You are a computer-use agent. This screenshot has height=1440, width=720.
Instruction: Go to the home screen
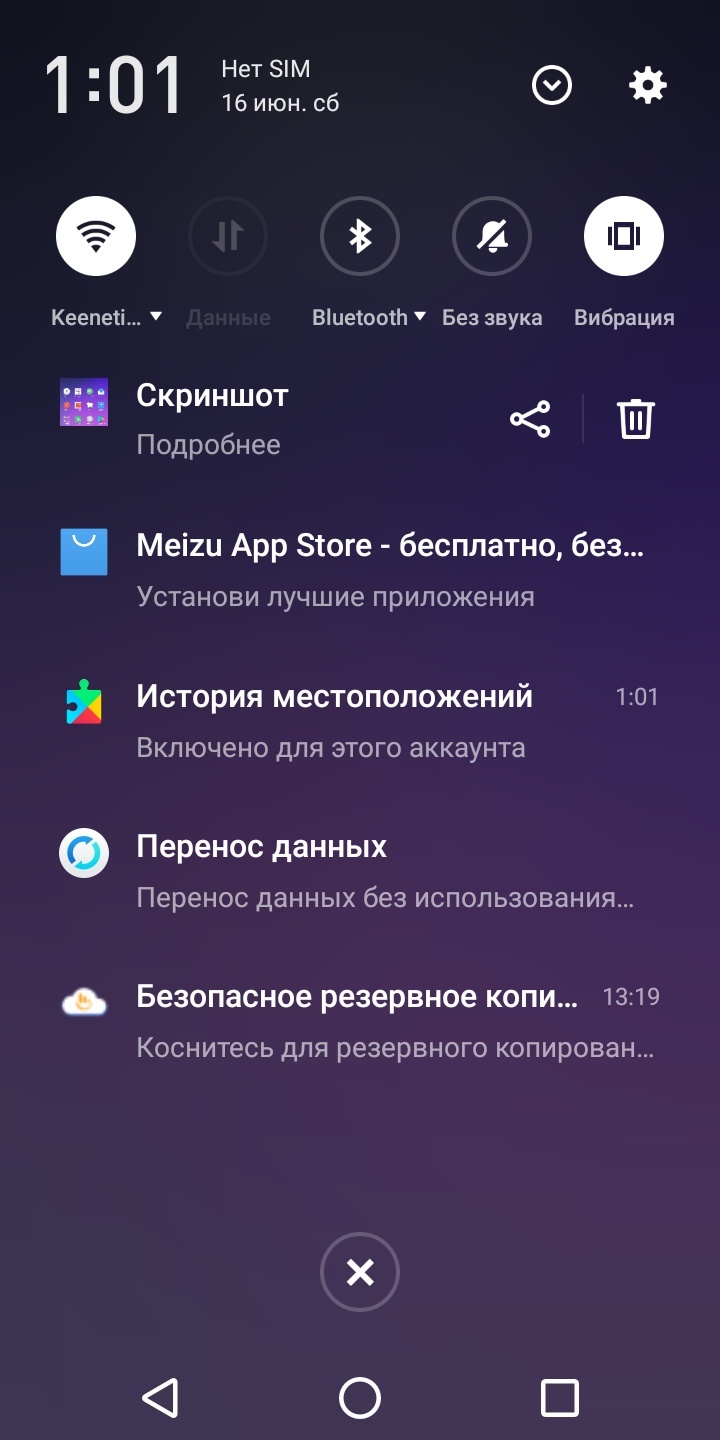(x=360, y=1398)
